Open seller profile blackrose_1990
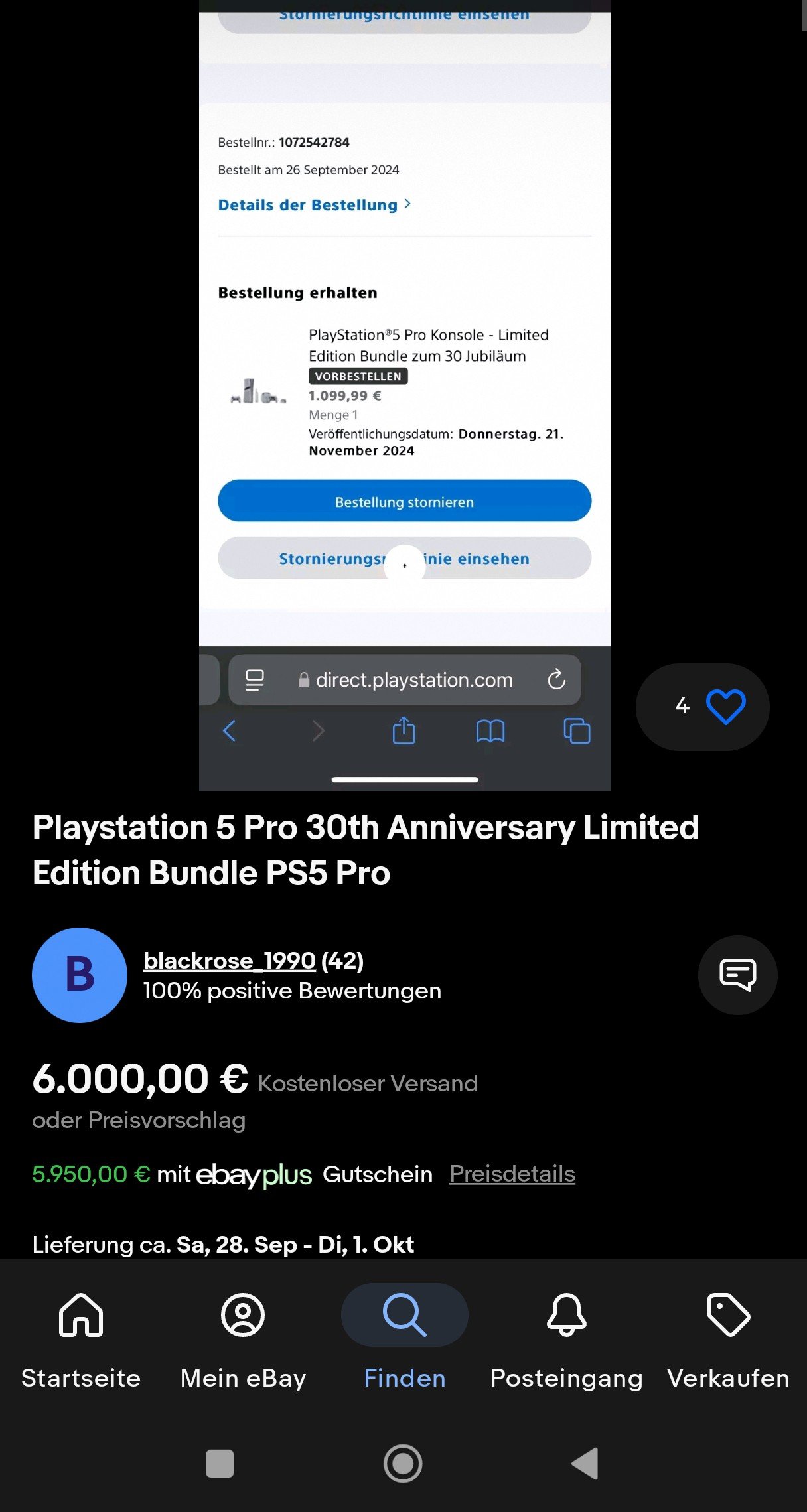This screenshot has width=807, height=1512. 229,960
